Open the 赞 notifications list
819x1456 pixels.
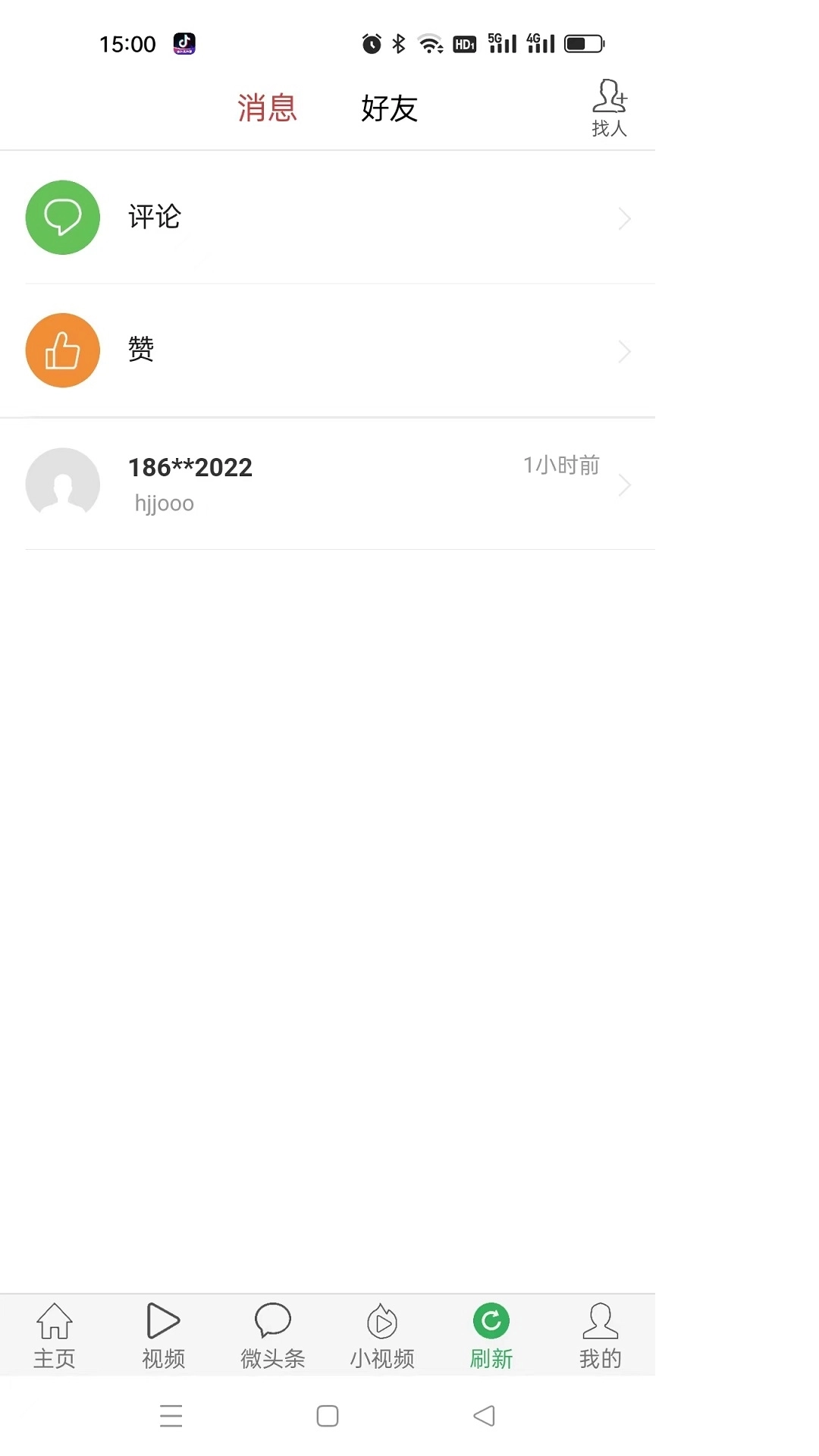(x=141, y=350)
